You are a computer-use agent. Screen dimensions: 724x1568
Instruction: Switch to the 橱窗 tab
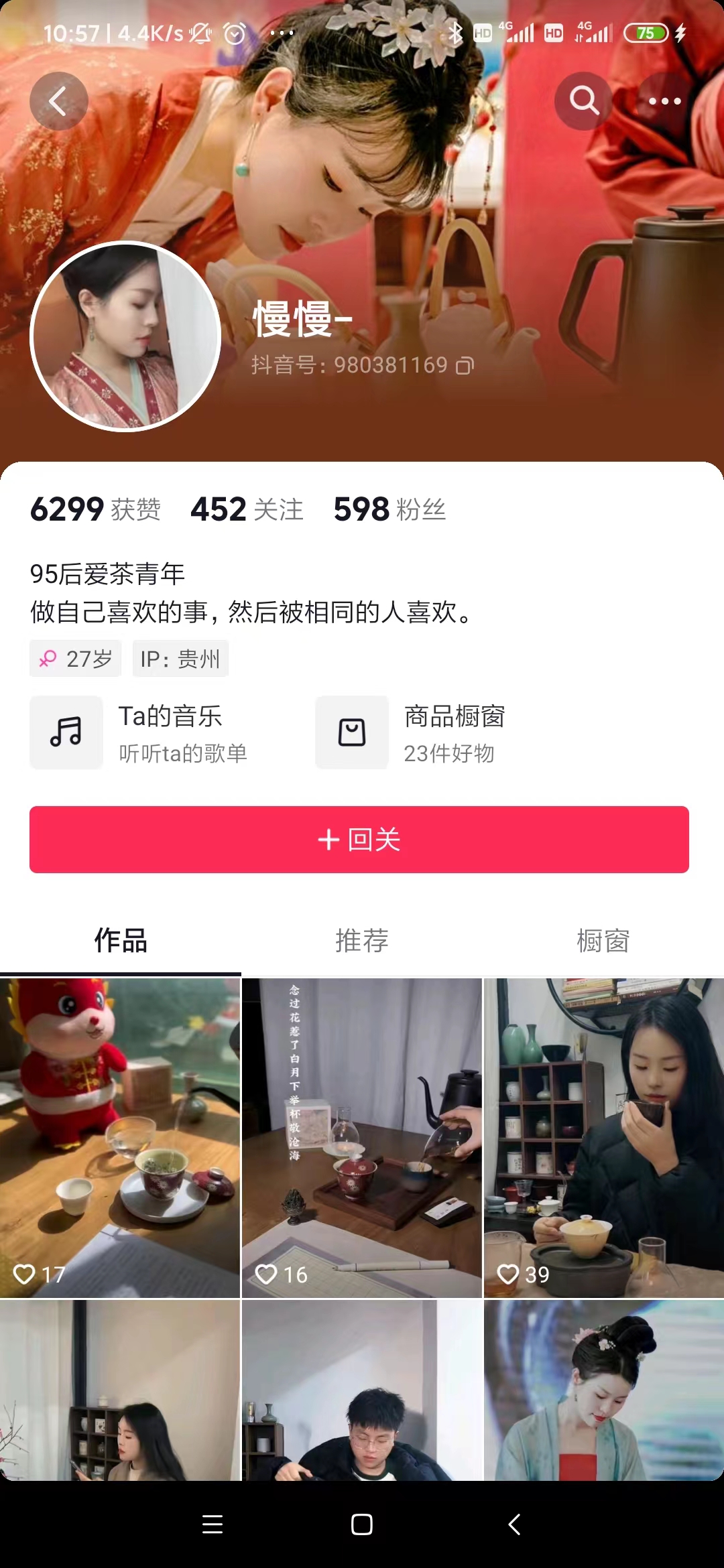(603, 941)
